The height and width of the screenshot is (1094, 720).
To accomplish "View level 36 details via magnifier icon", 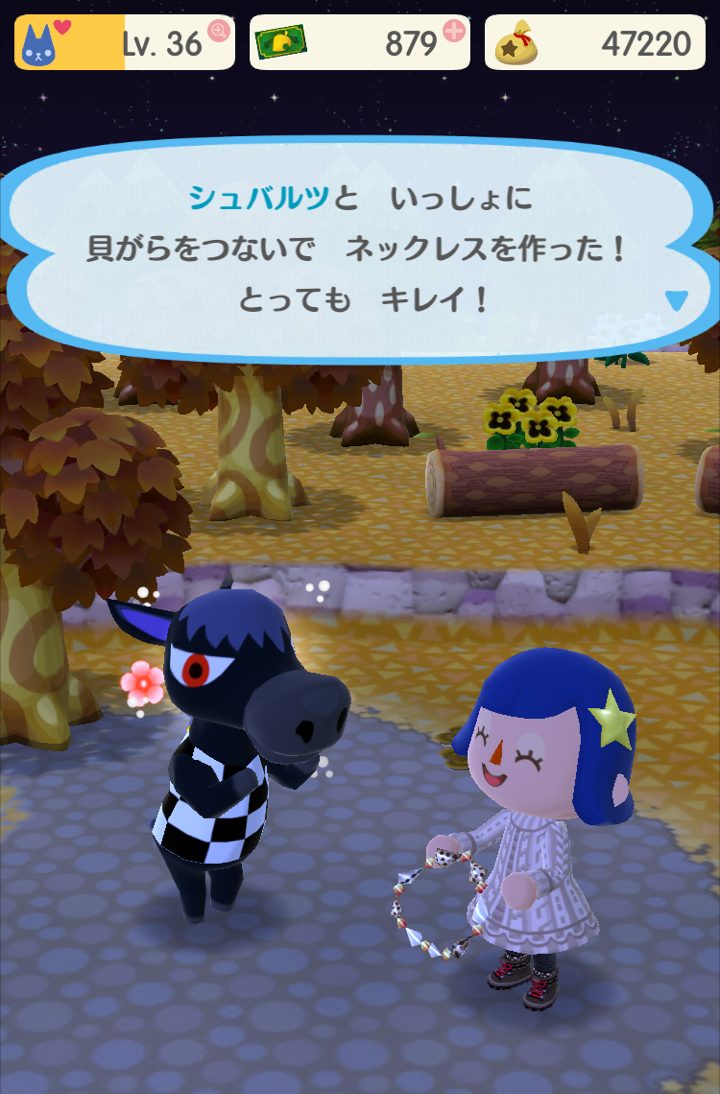I will coord(219,31).
